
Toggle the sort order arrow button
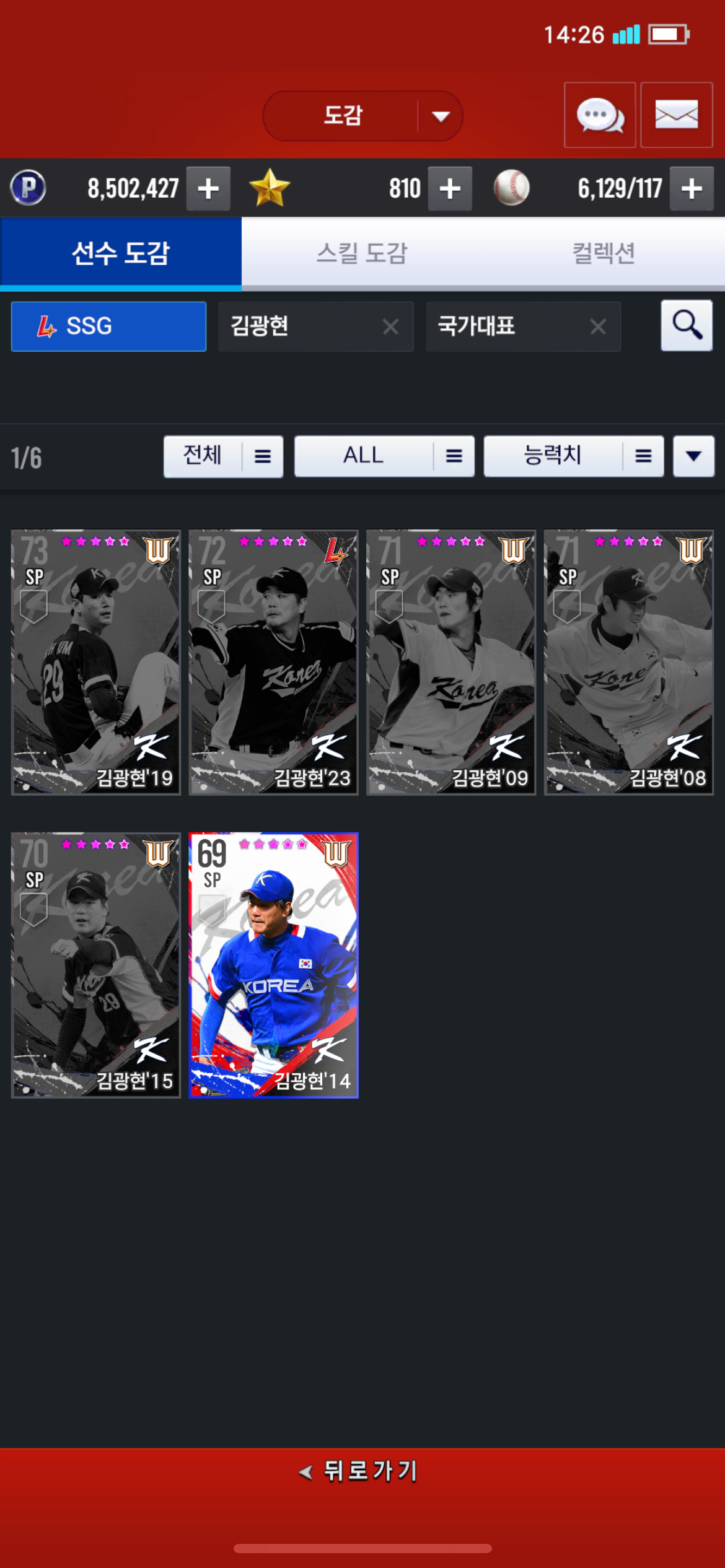(694, 456)
